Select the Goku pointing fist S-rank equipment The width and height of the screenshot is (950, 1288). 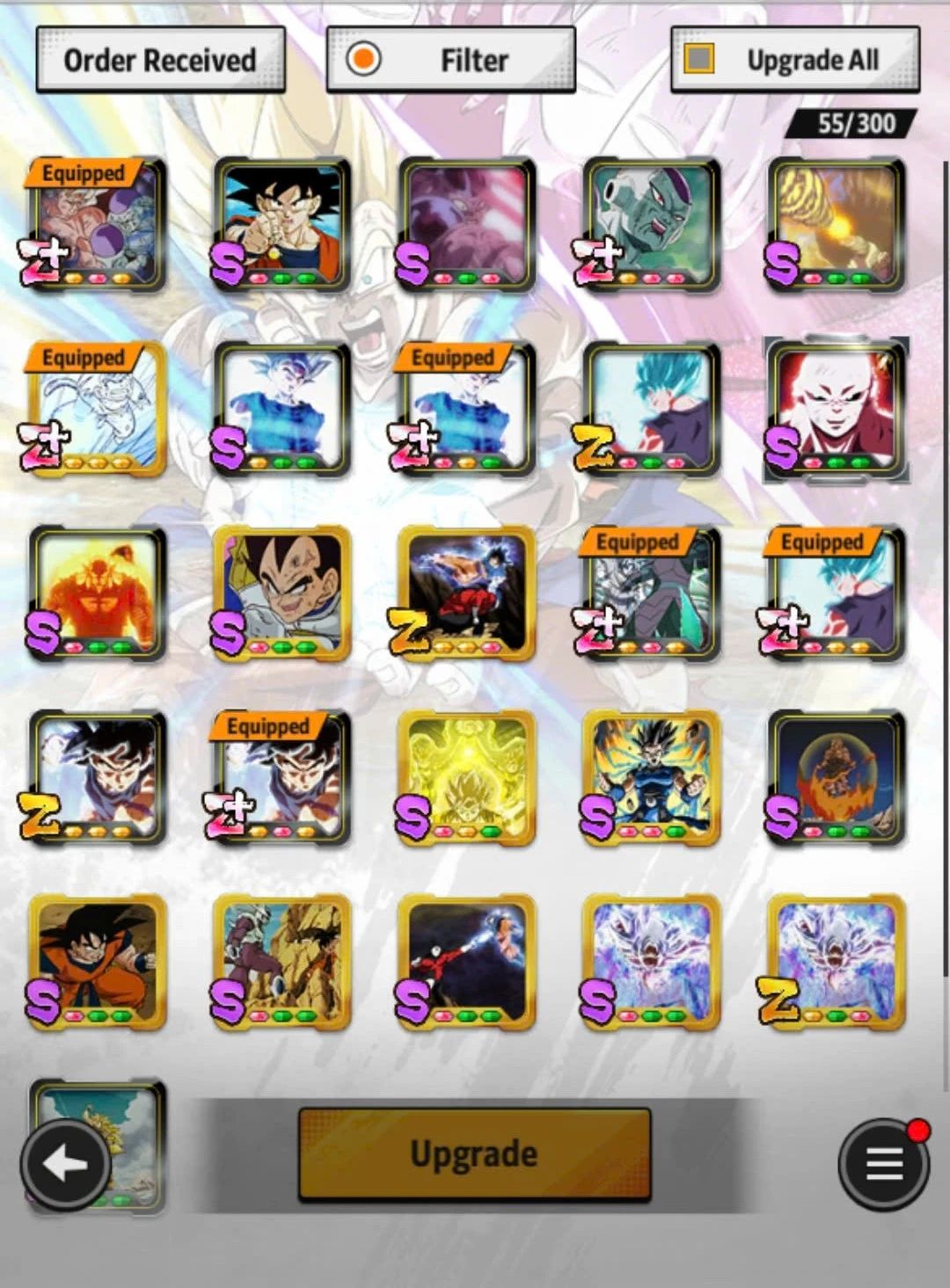click(x=281, y=224)
